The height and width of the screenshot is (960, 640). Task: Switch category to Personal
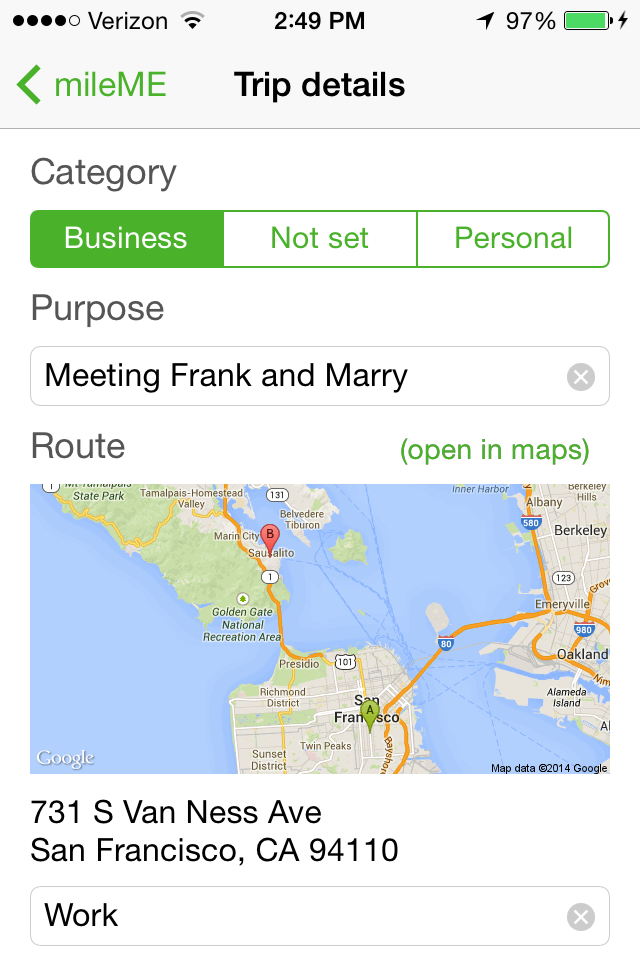513,238
